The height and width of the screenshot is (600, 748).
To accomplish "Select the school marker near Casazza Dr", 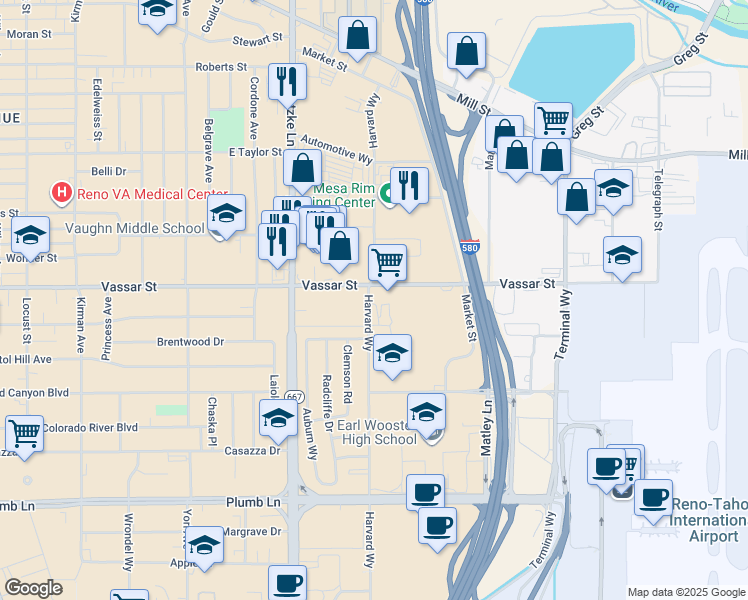I will click(279, 419).
